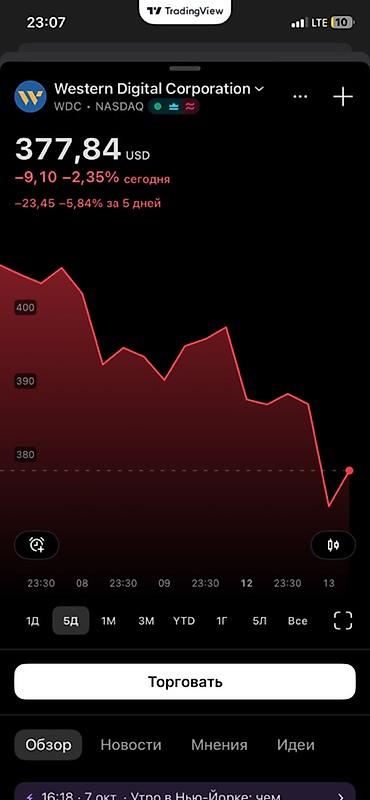This screenshot has height=800, width=370.
Task: Open the Идеи tab
Action: tap(295, 745)
